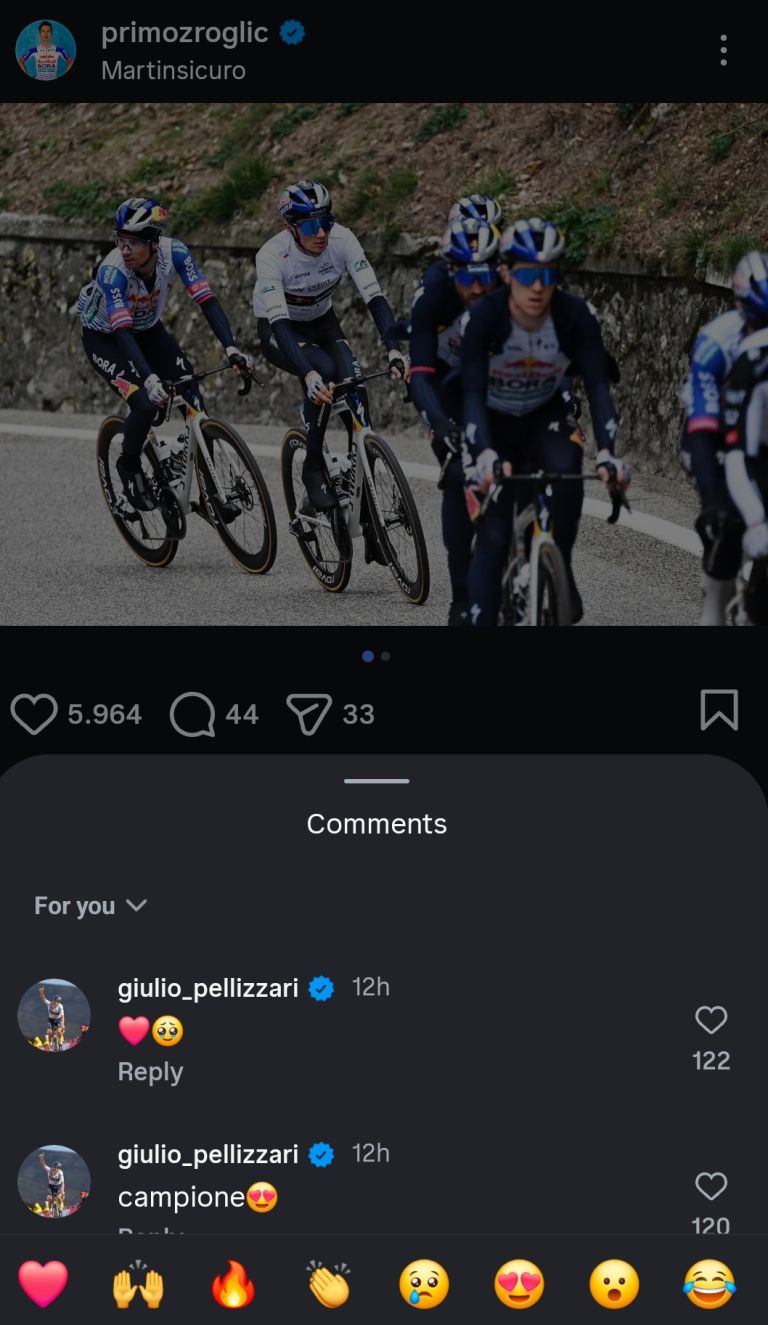Reply to giulio_pellizzari's heart emoji comment
The width and height of the screenshot is (768, 1325).
150,1072
